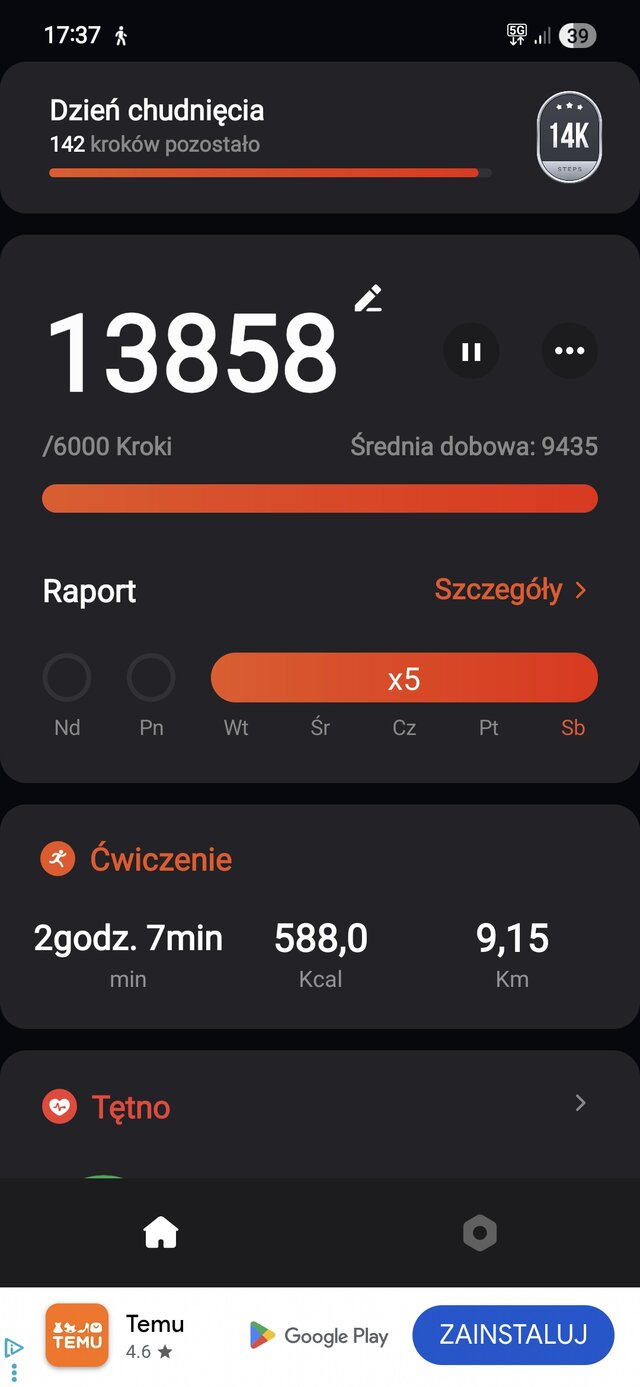The image size is (640, 1387).
Task: Pause the step counter
Action: click(x=471, y=351)
